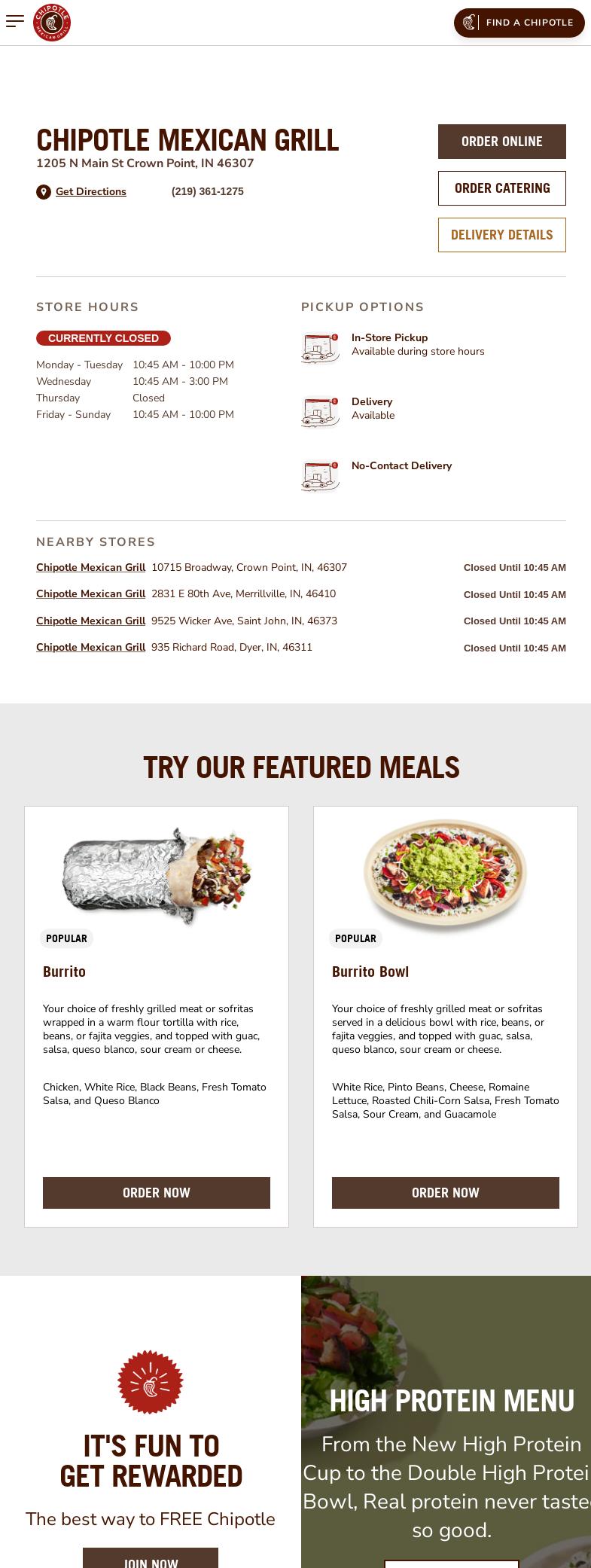The height and width of the screenshot is (1568, 591).
Task: Click the Delivery icon under Pickup Options
Action: (319, 411)
